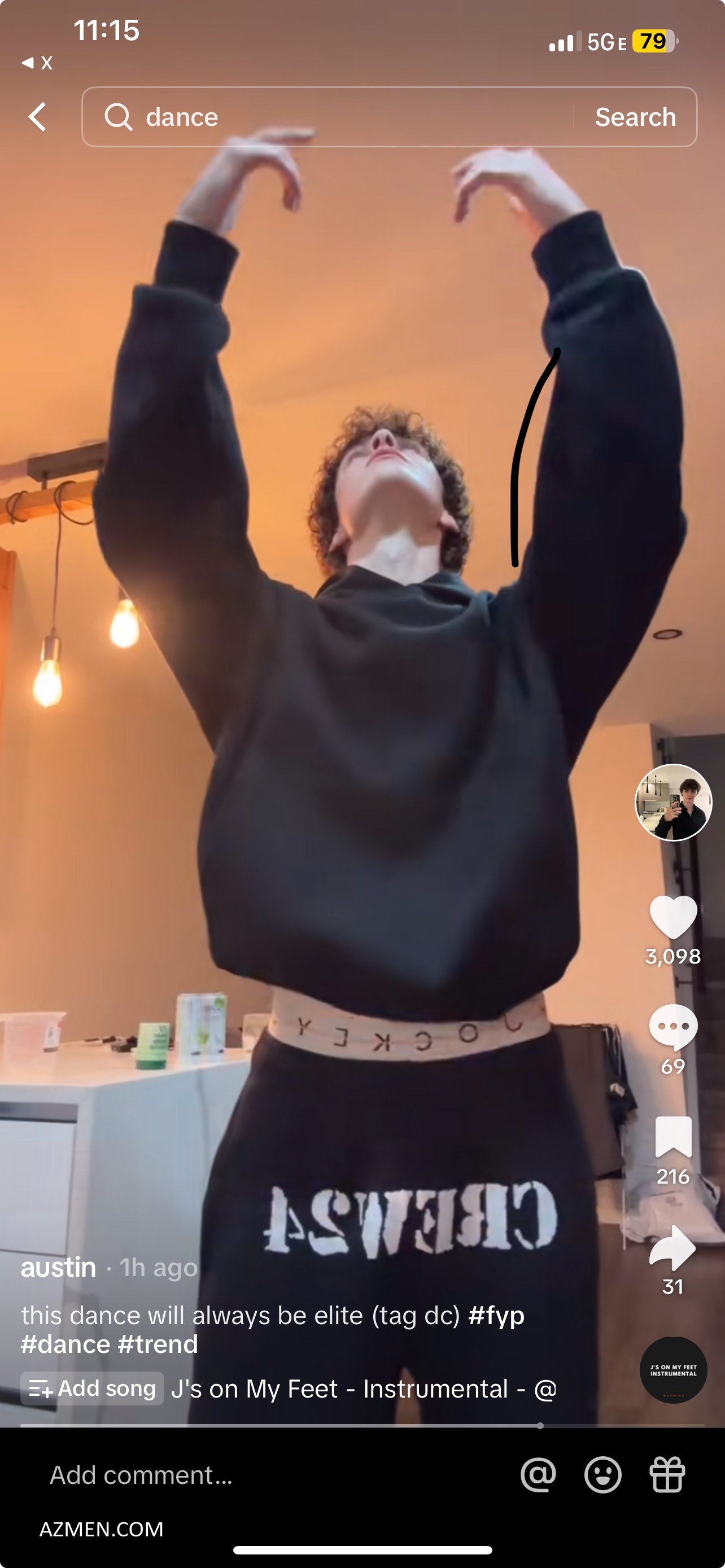
Task: Open the spinning sound disc
Action: coord(673,1369)
